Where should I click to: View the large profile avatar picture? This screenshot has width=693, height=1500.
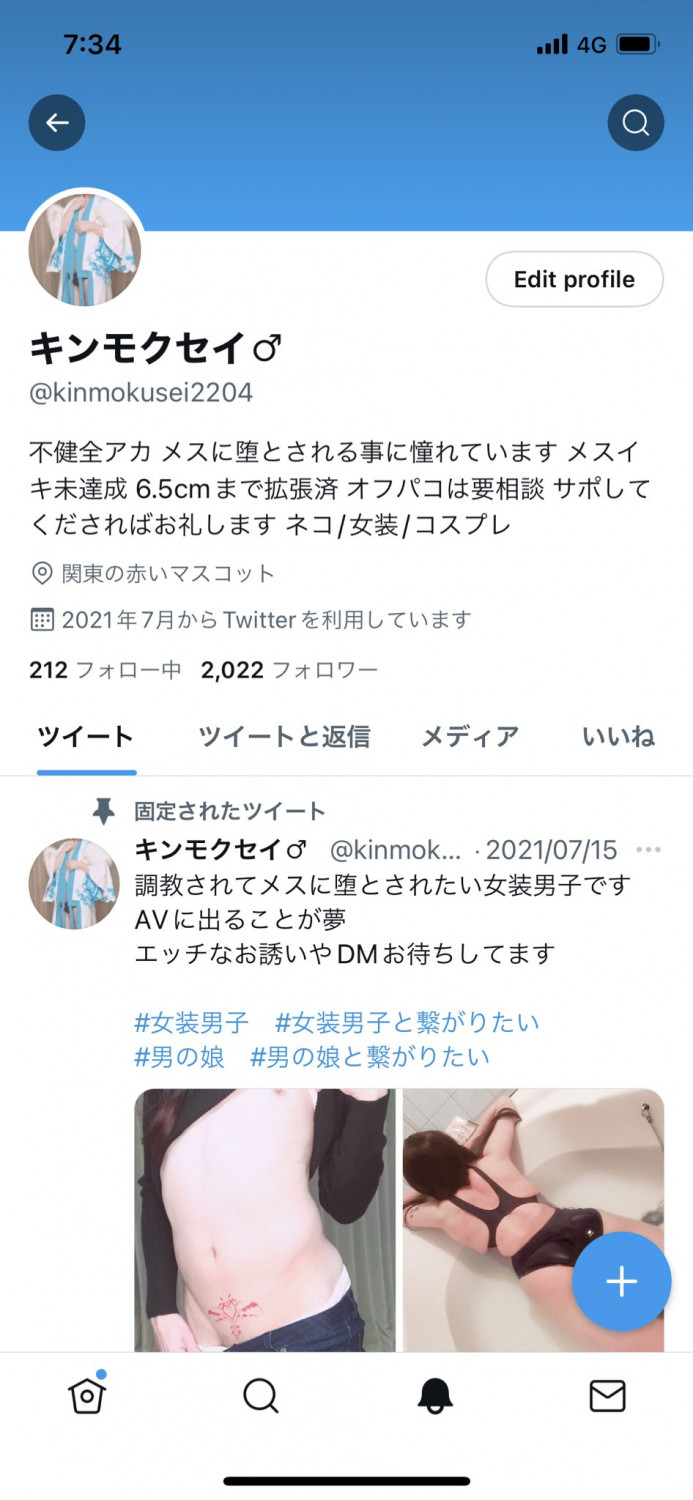pyautogui.click(x=85, y=250)
